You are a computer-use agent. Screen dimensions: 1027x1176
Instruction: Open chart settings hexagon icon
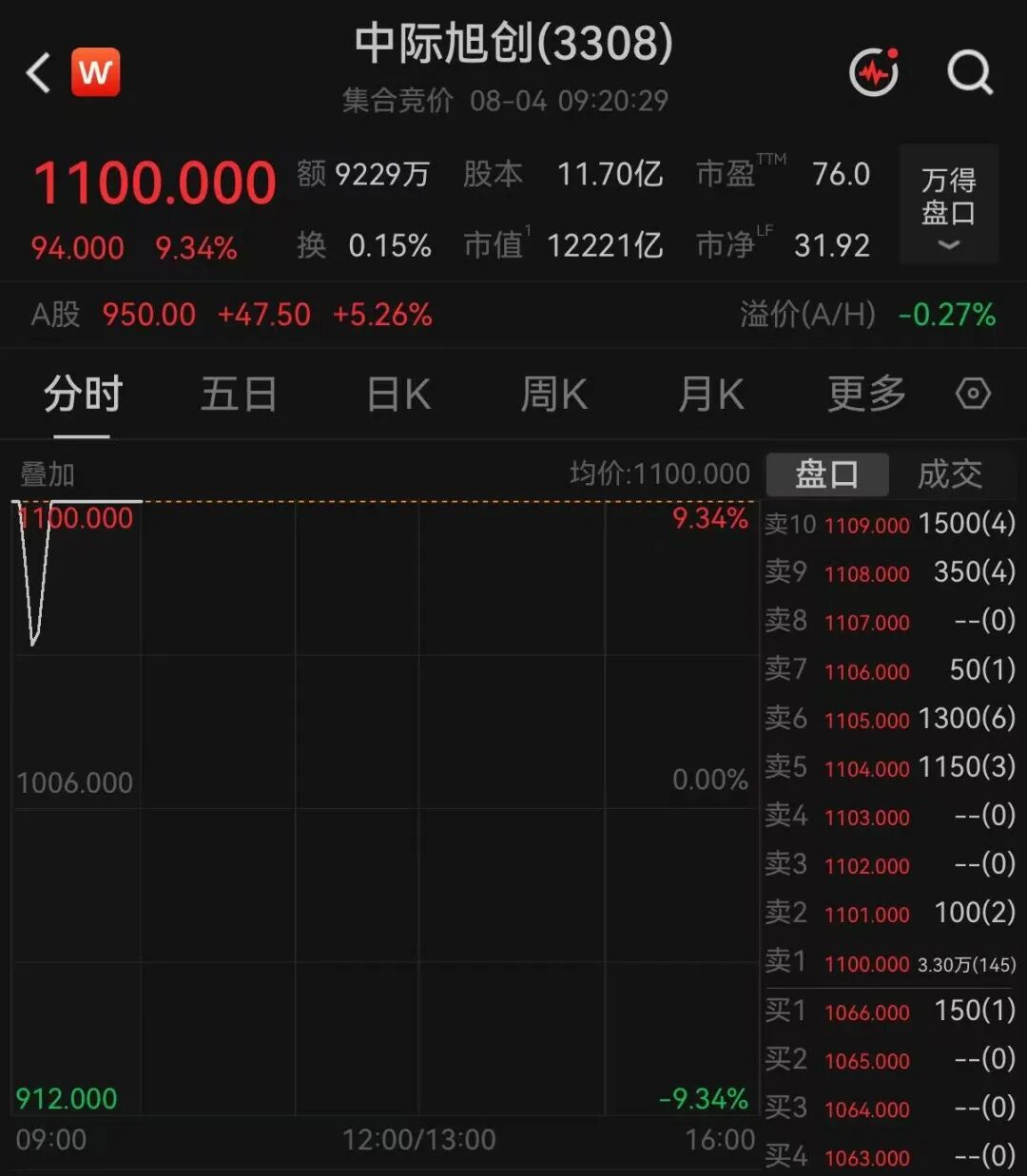coord(973,394)
